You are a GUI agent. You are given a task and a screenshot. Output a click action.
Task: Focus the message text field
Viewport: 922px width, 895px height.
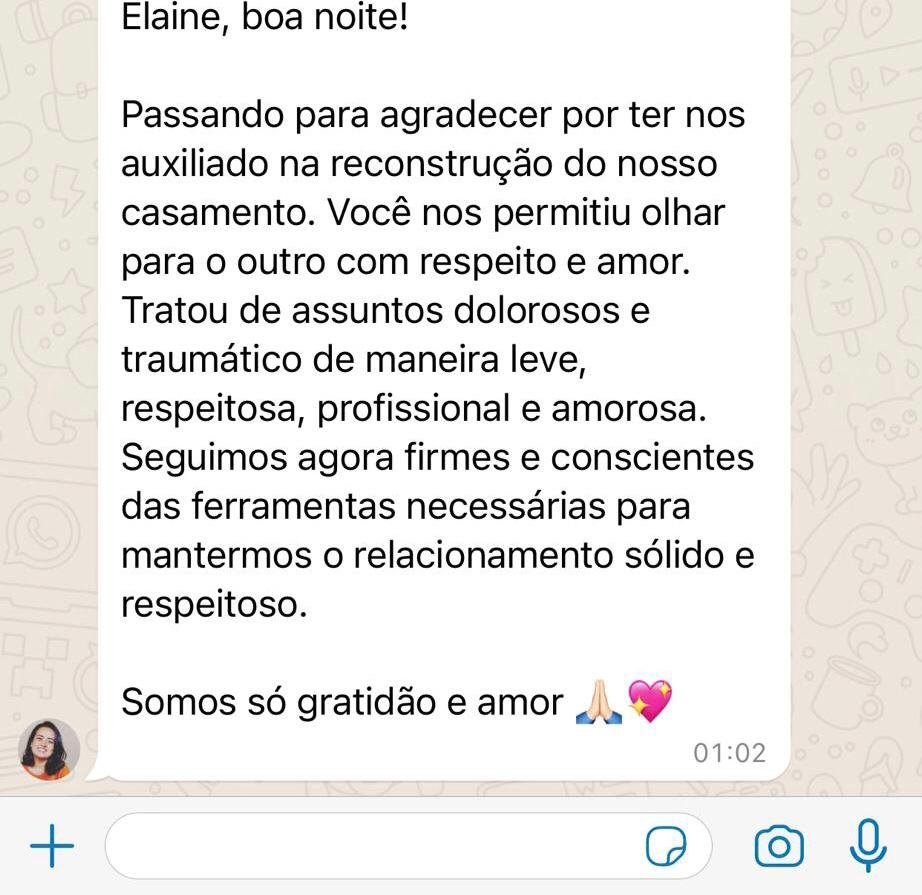370,848
